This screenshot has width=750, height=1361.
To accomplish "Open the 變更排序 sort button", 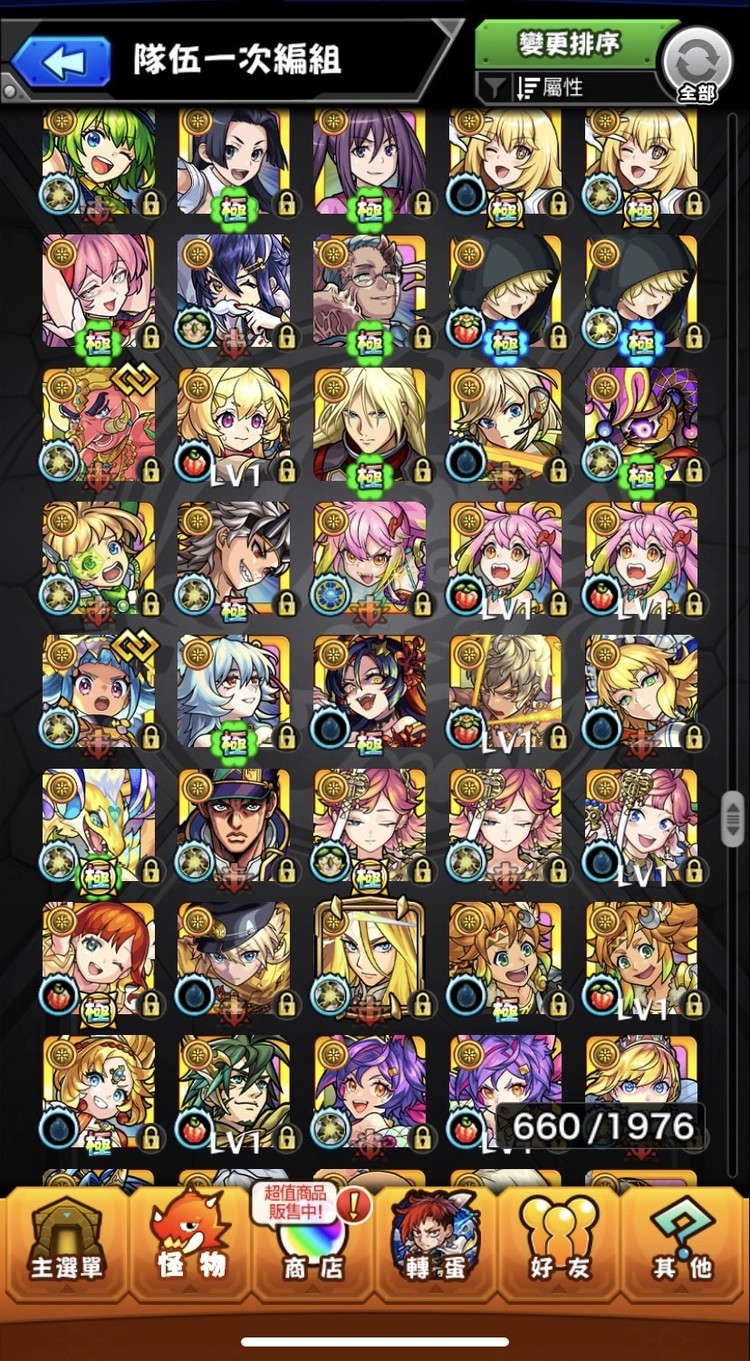I will coord(568,45).
